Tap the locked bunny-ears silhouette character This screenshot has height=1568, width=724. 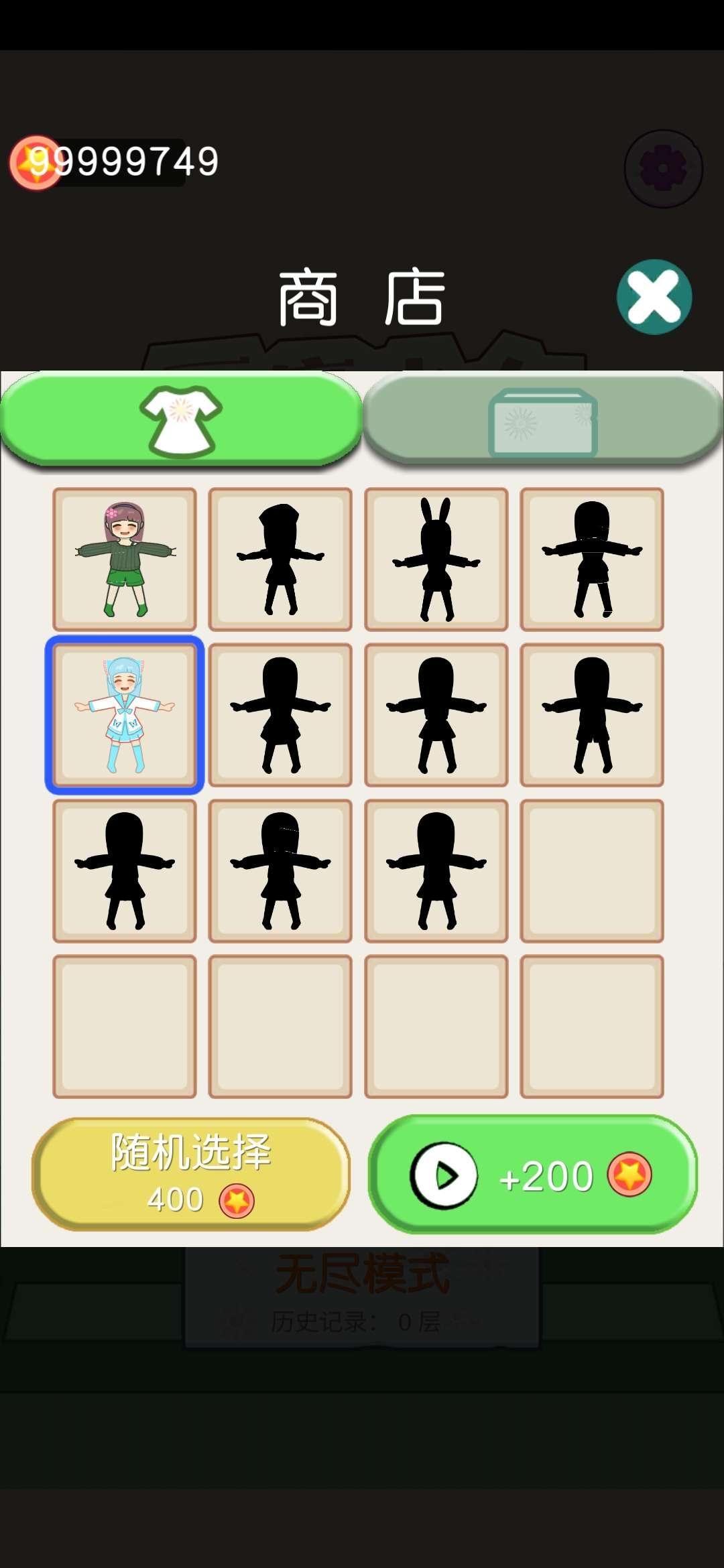coord(436,560)
